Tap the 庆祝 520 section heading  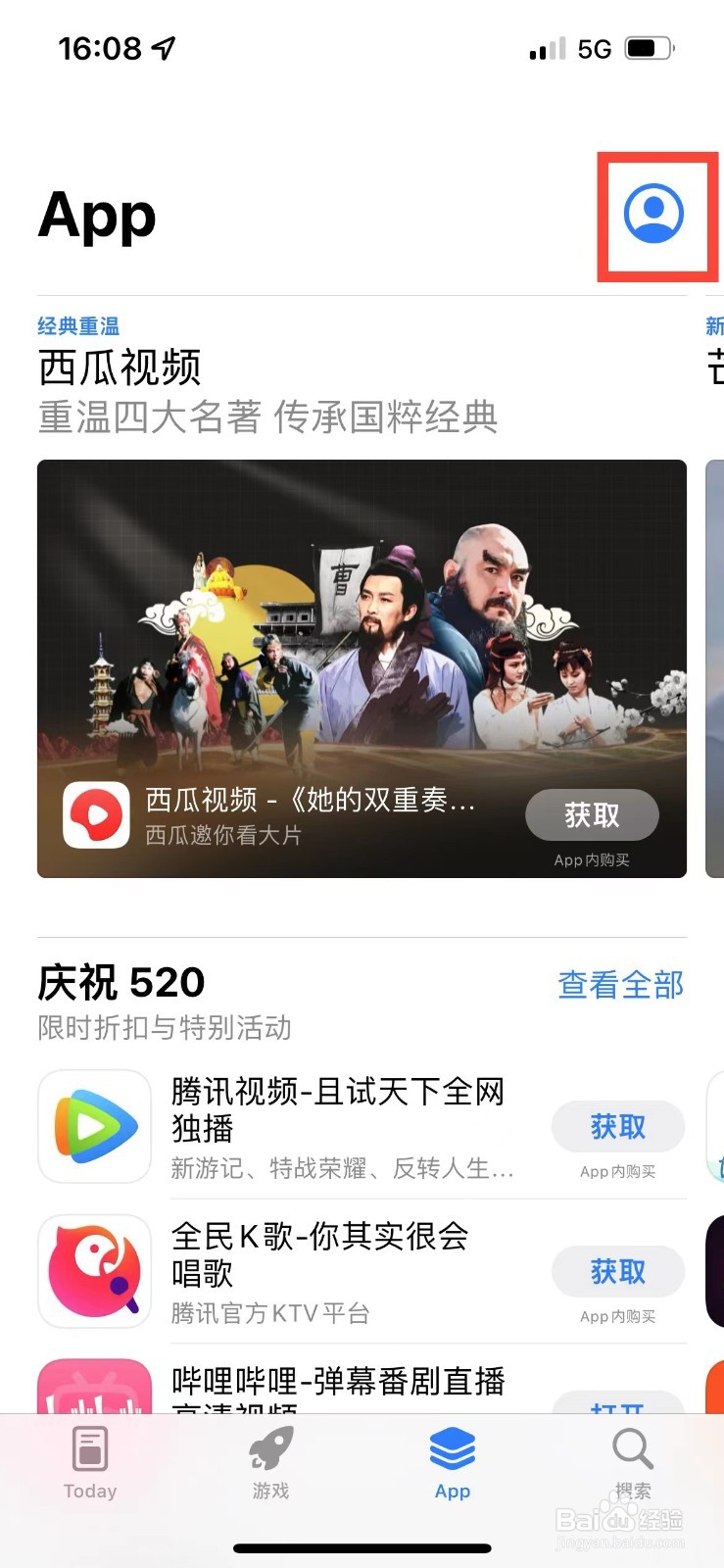pyautogui.click(x=120, y=982)
